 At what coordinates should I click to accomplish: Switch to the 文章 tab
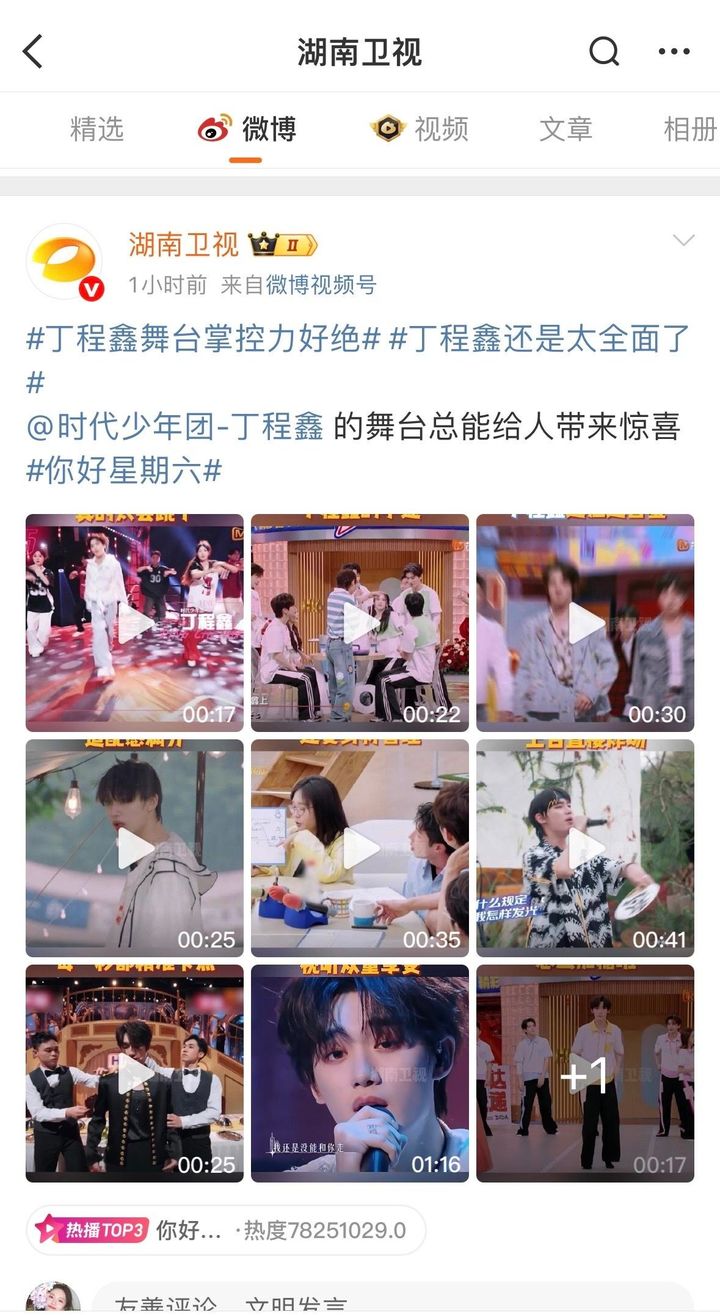click(566, 129)
